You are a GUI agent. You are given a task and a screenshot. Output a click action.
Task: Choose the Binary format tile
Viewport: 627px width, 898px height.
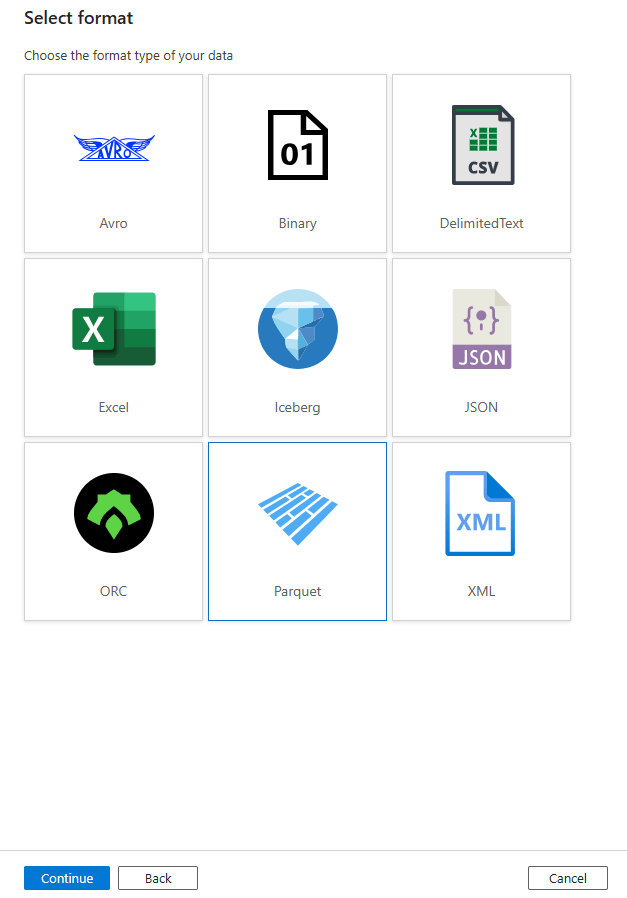[297, 163]
